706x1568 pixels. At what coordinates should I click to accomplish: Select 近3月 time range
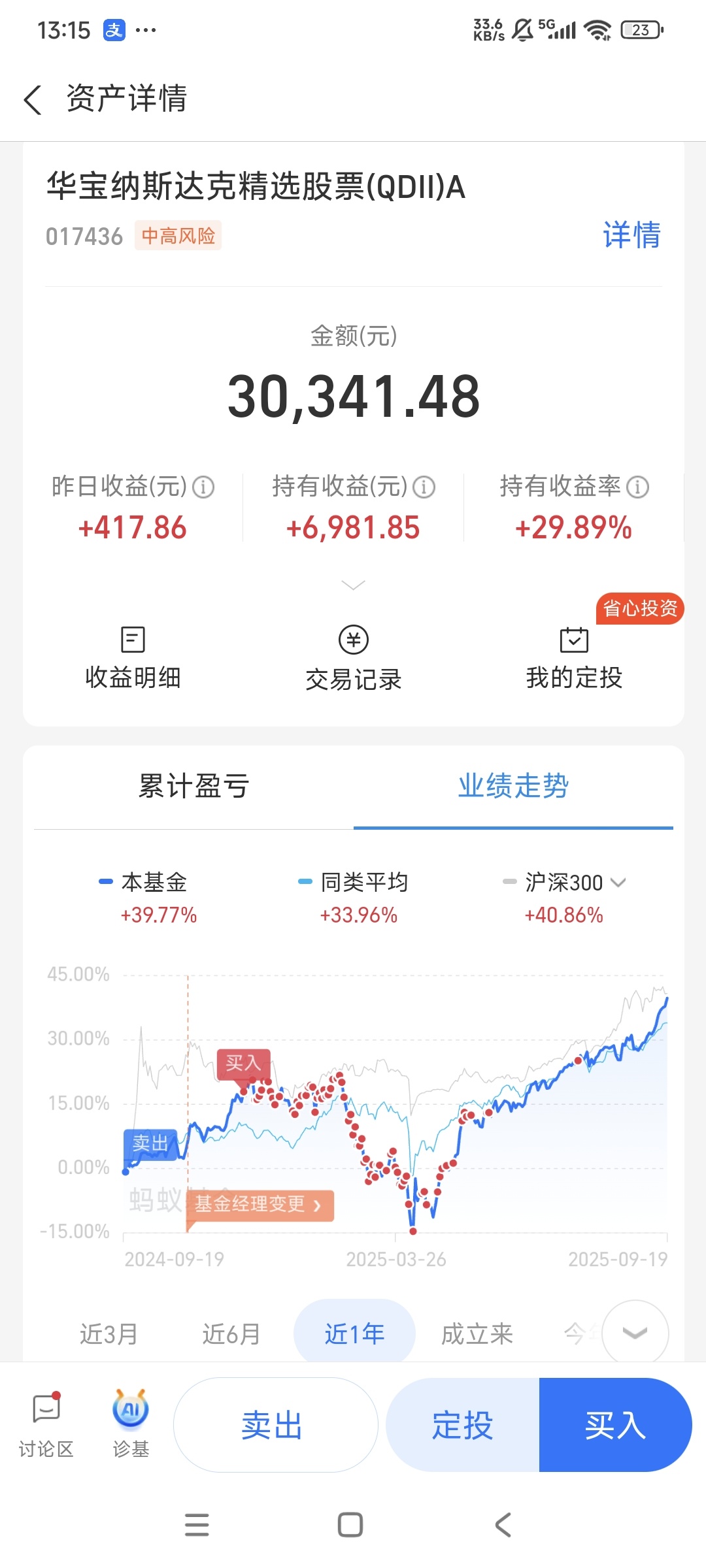tap(109, 1333)
